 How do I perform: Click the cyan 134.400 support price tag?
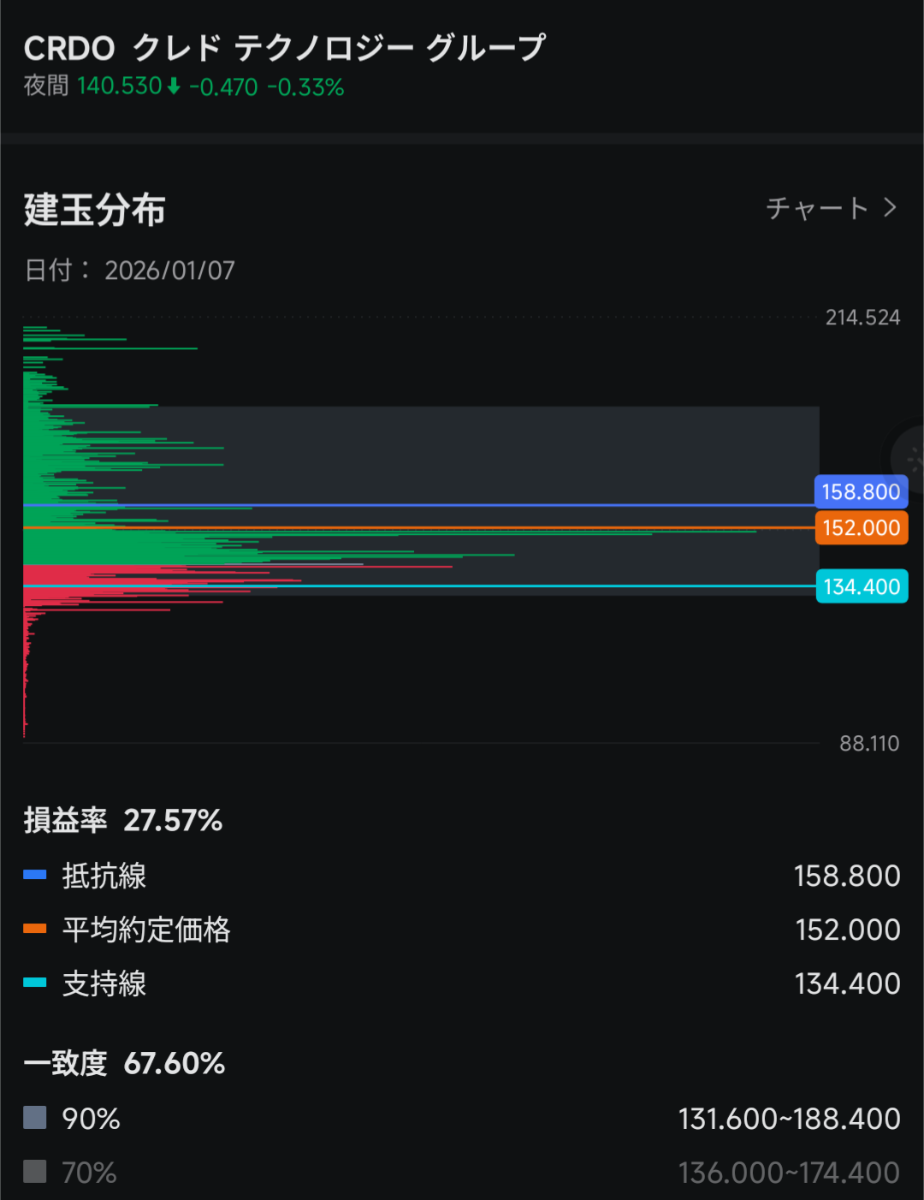tap(860, 587)
